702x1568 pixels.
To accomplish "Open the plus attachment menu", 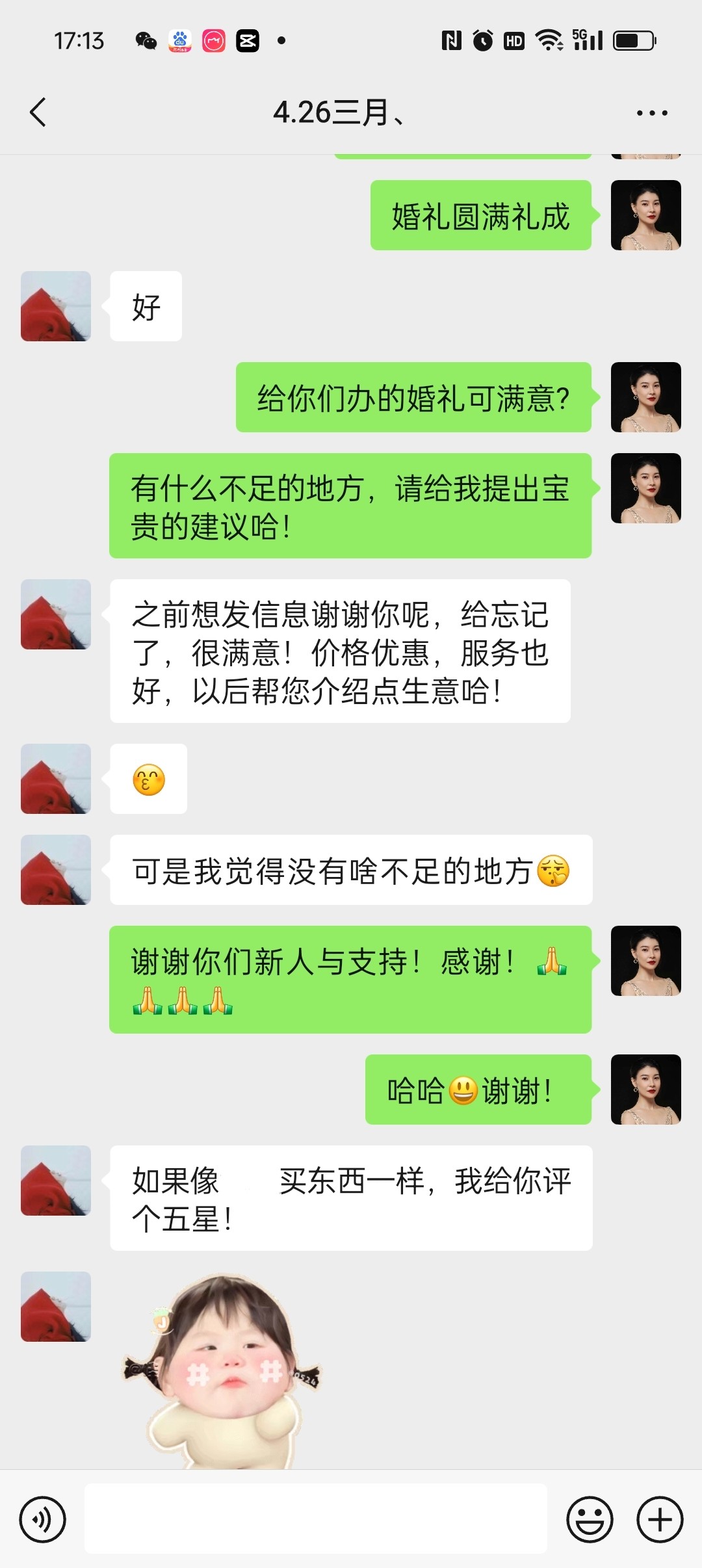I will click(660, 1520).
